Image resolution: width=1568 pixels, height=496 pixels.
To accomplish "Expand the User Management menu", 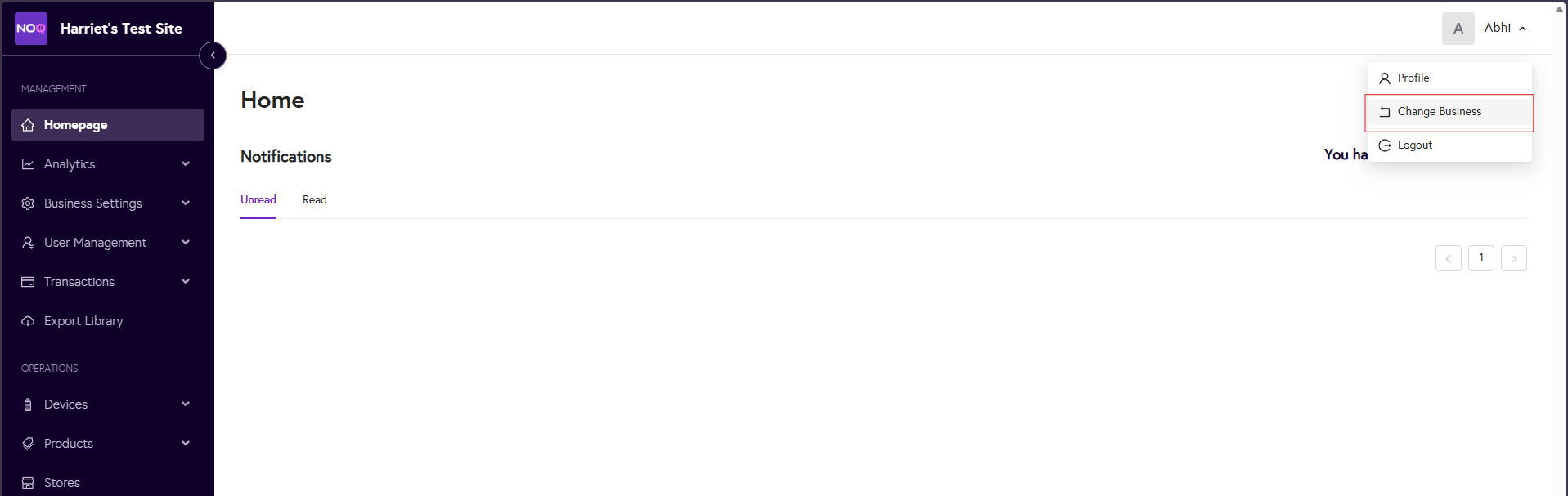I will tap(107, 243).
